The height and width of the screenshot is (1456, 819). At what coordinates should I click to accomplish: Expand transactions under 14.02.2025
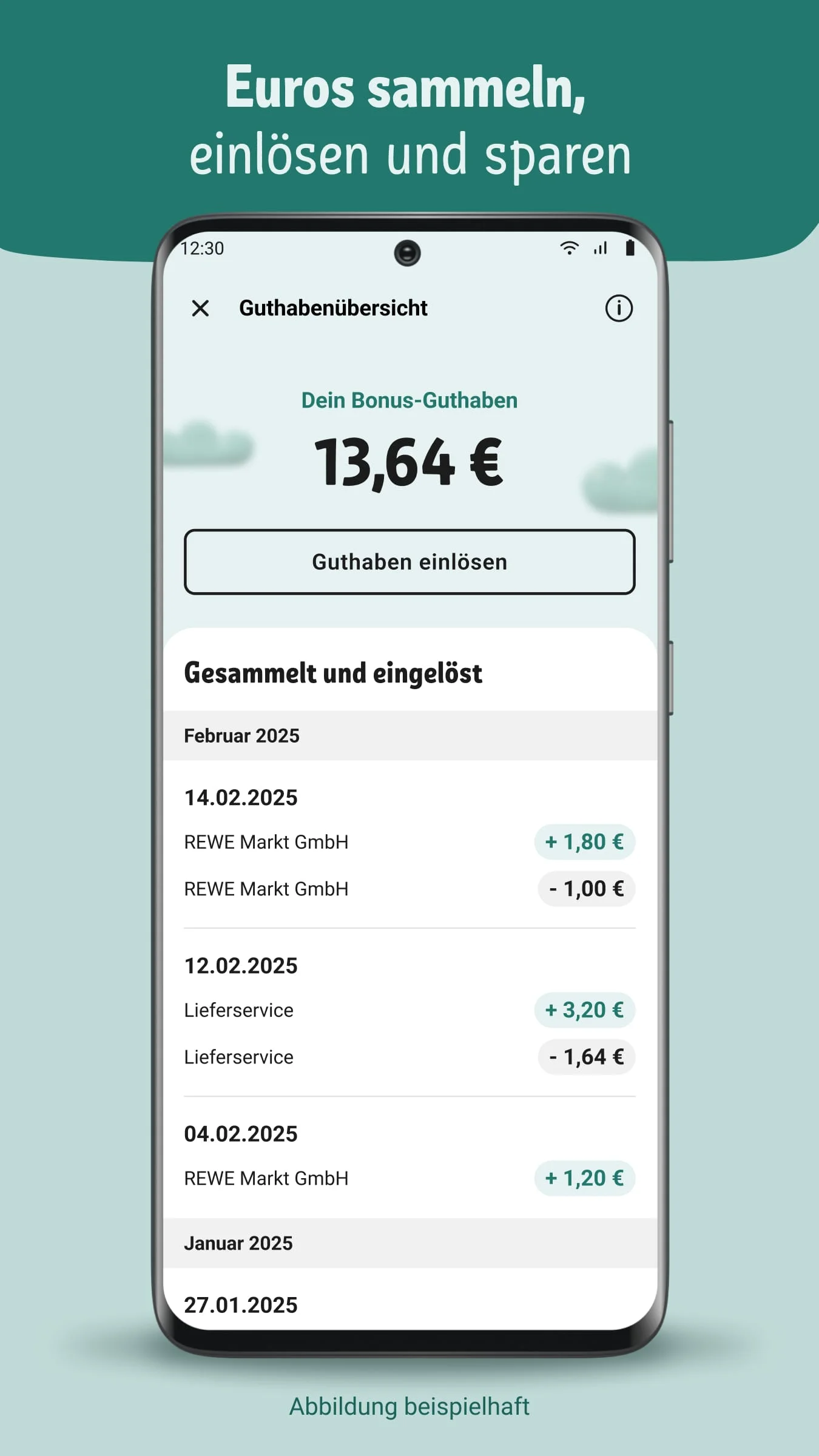[240, 797]
